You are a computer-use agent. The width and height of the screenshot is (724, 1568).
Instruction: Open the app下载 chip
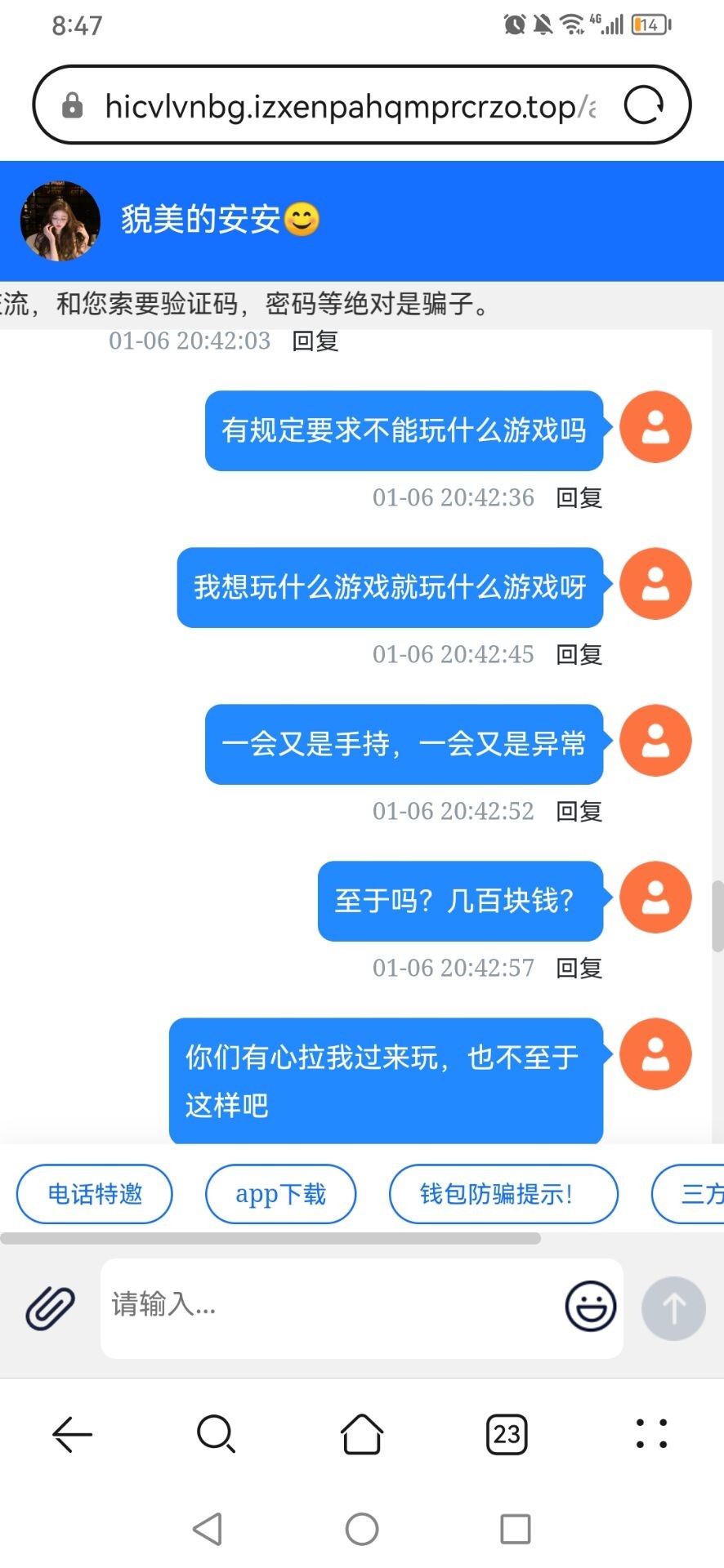click(280, 1194)
